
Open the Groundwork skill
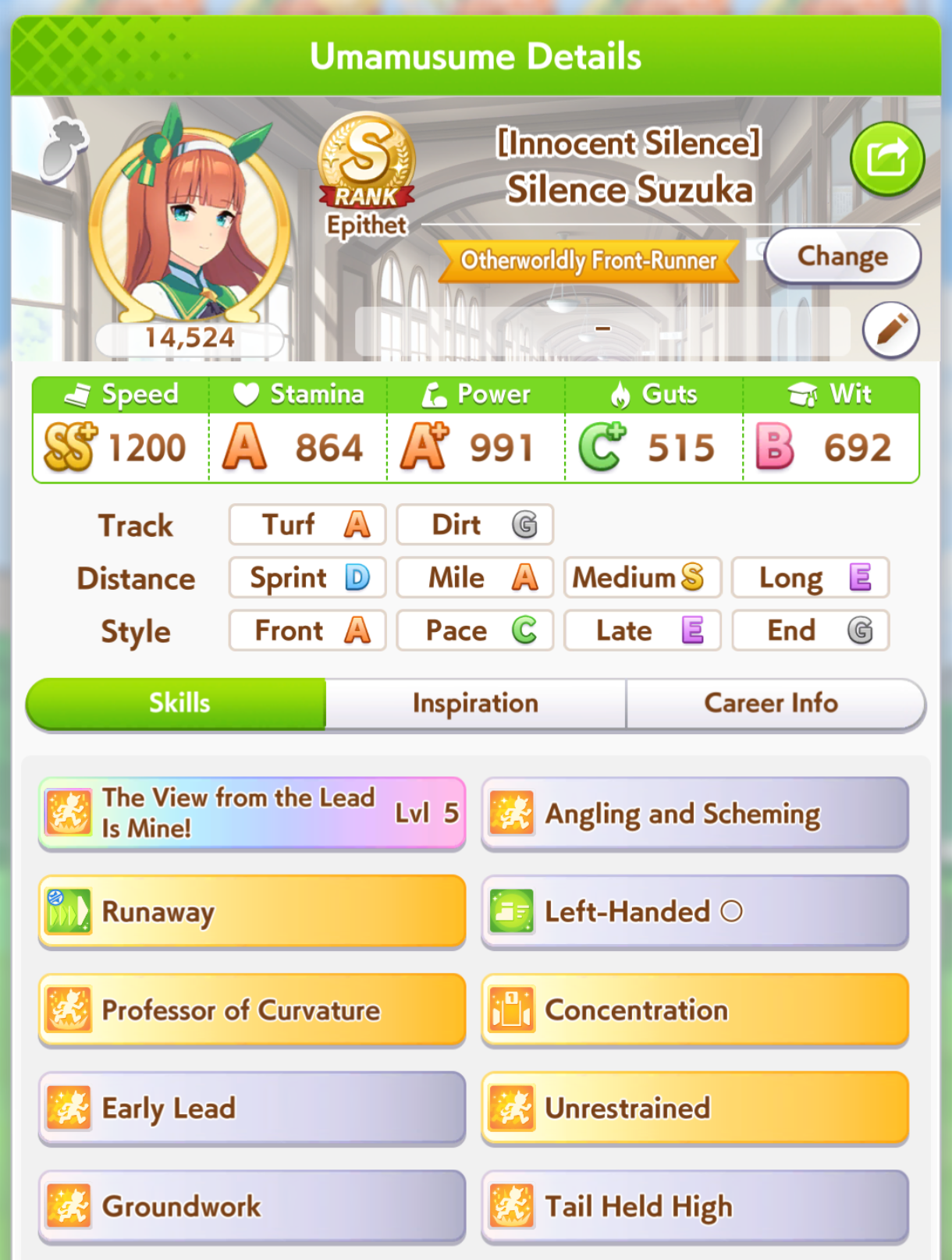click(252, 1206)
